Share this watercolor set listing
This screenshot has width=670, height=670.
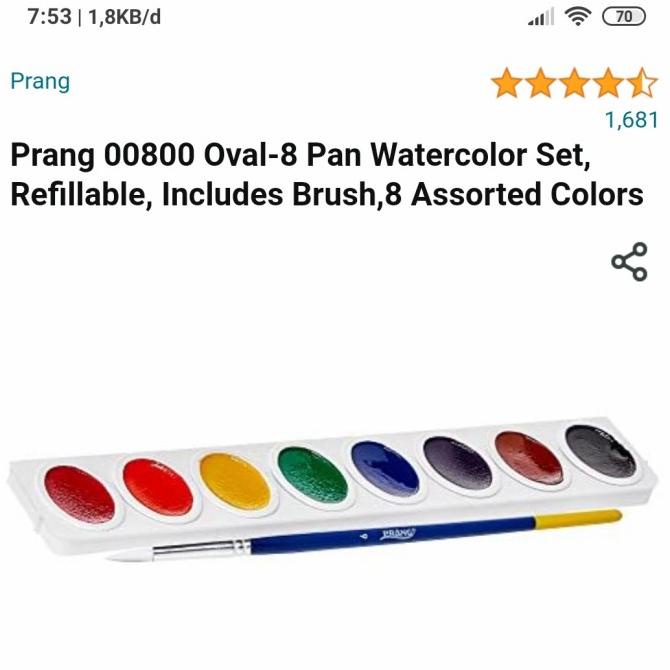[x=629, y=263]
